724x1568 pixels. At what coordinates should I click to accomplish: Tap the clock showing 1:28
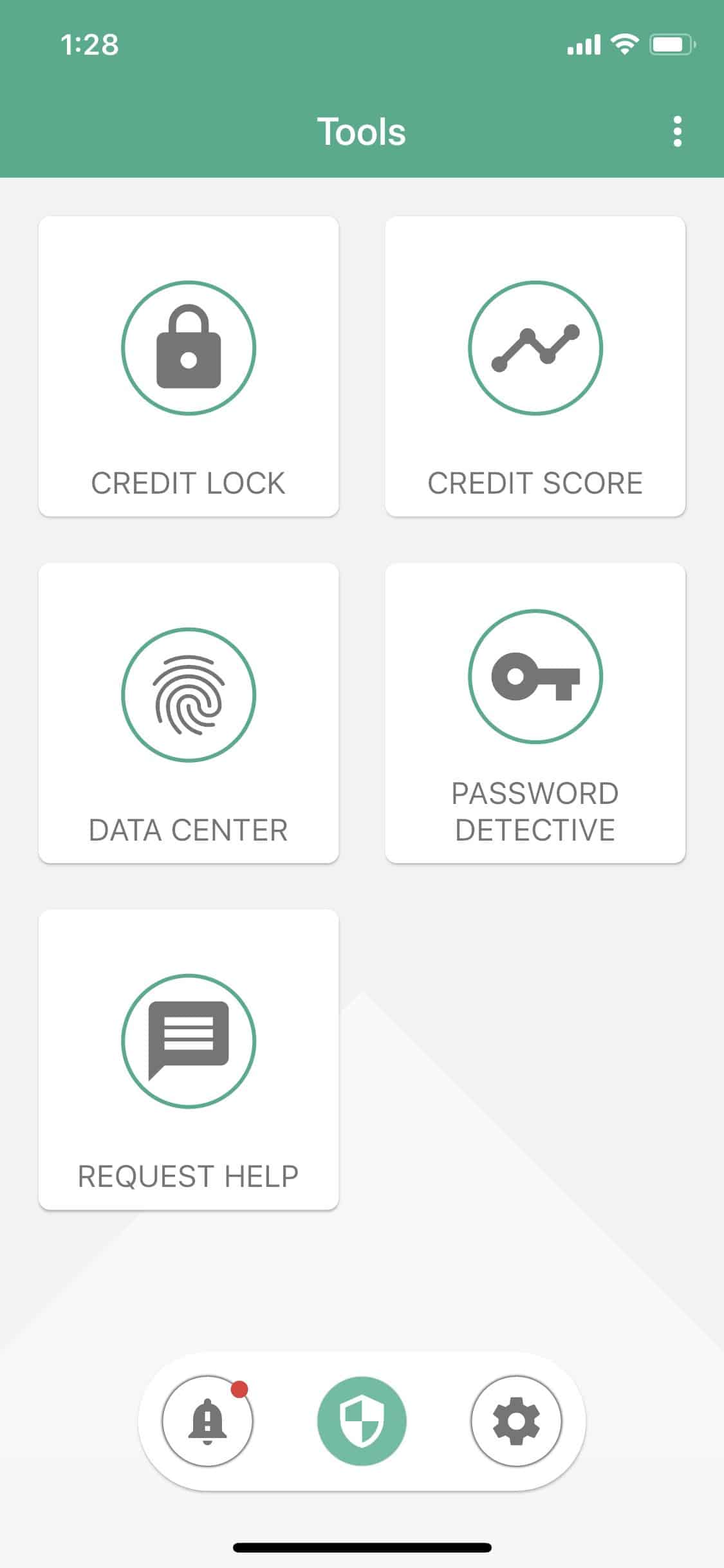pos(90,45)
